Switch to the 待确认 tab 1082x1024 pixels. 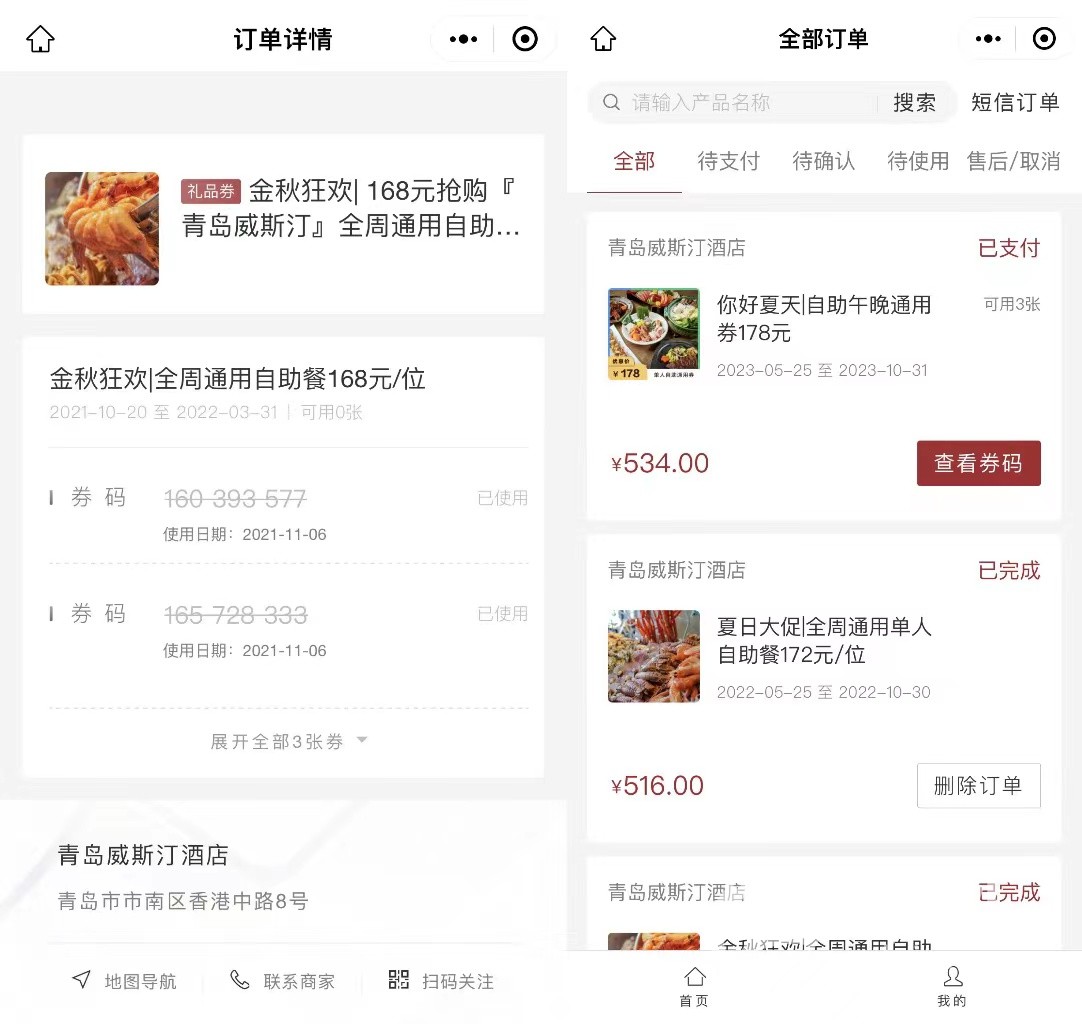pyautogui.click(x=823, y=161)
